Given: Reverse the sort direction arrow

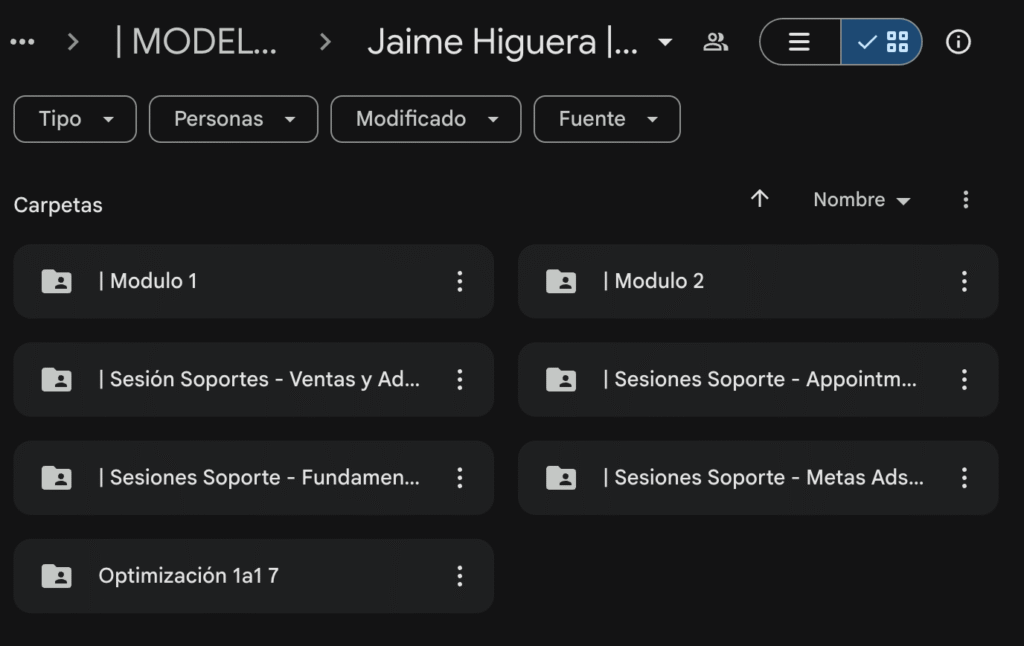Looking at the screenshot, I should tap(760, 199).
